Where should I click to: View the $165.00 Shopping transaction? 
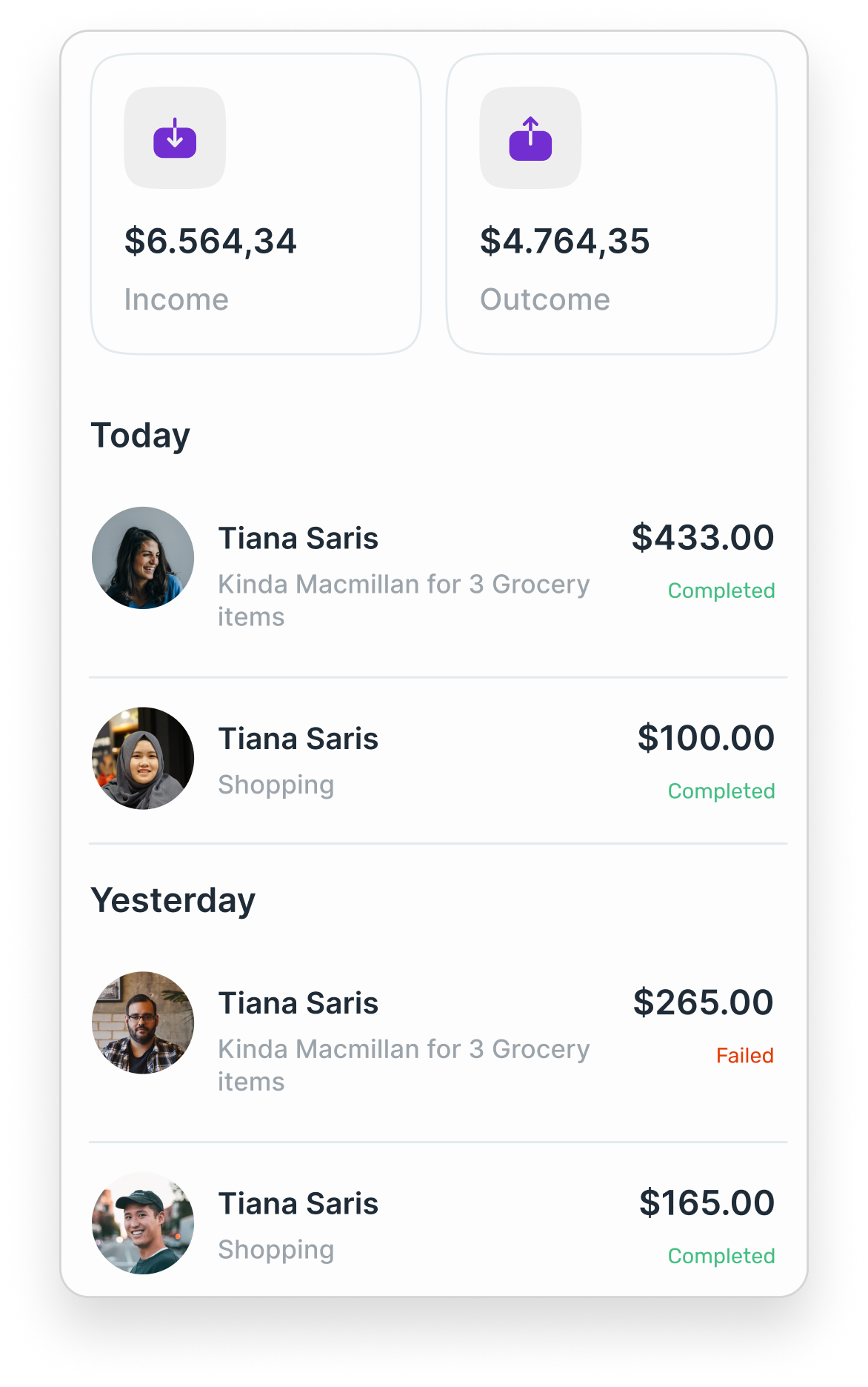(x=433, y=1224)
